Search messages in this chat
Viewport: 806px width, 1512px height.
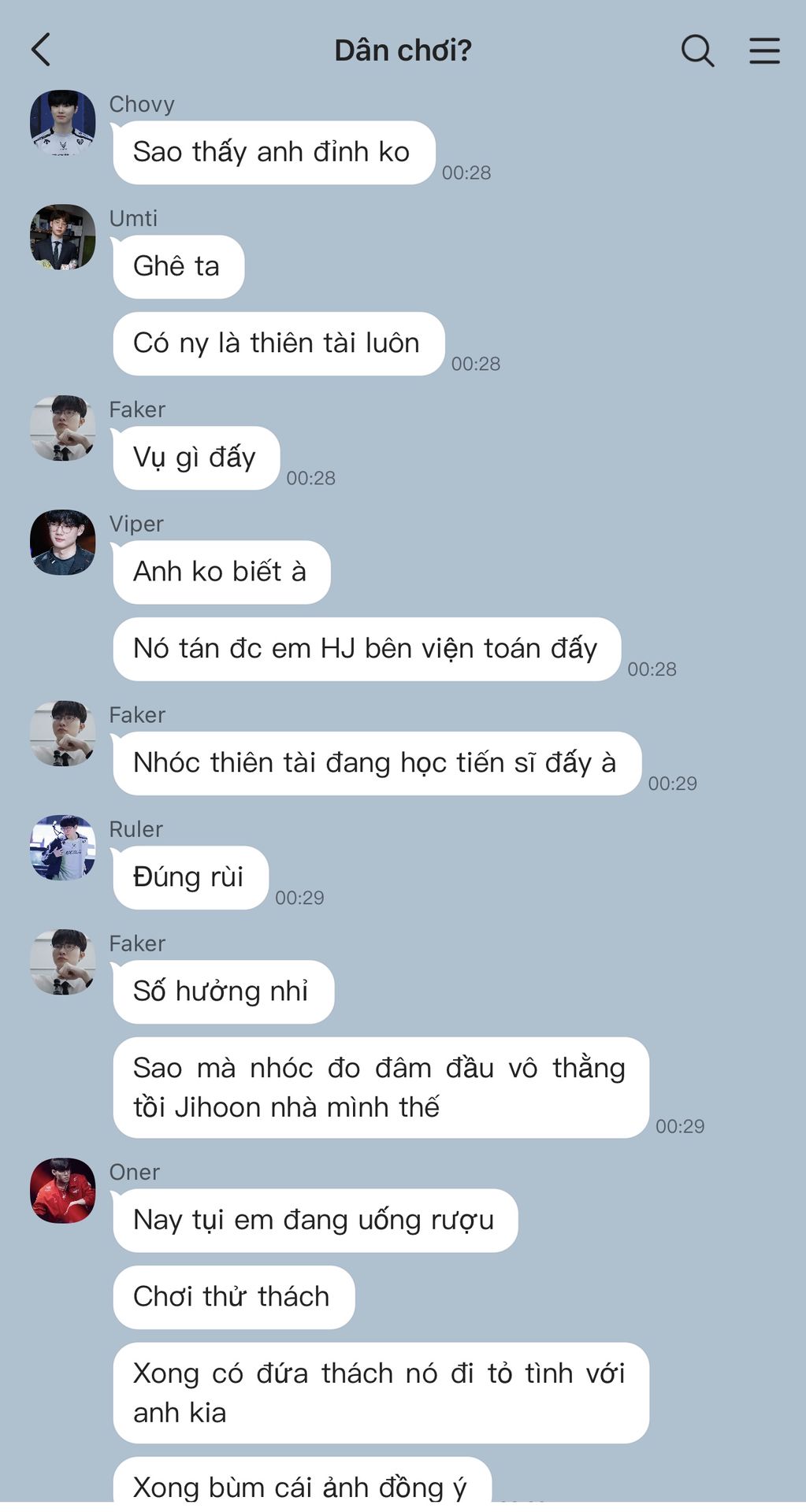tap(697, 50)
